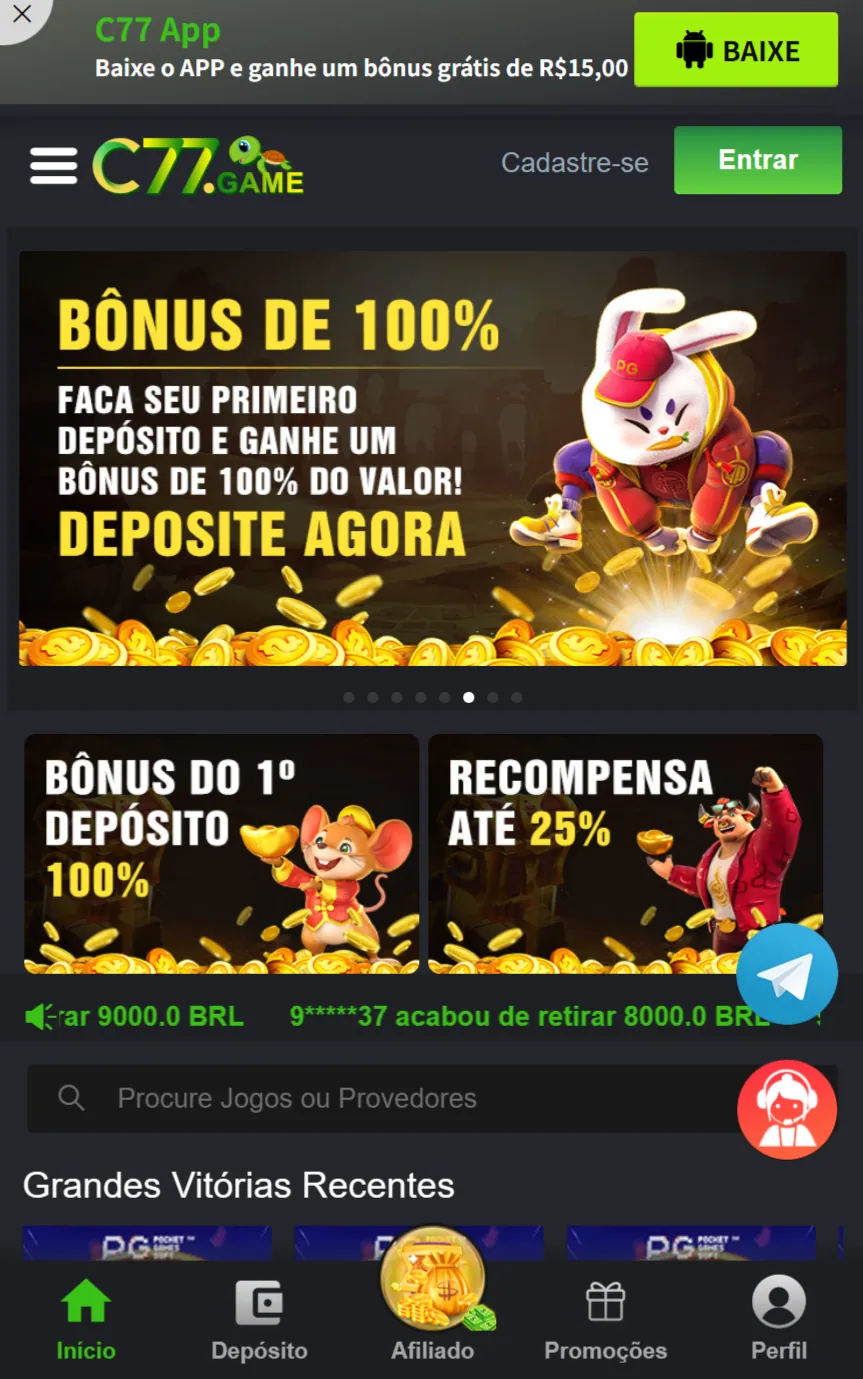Image resolution: width=863 pixels, height=1379 pixels.
Task: Open live customer support chat
Action: [x=787, y=1109]
